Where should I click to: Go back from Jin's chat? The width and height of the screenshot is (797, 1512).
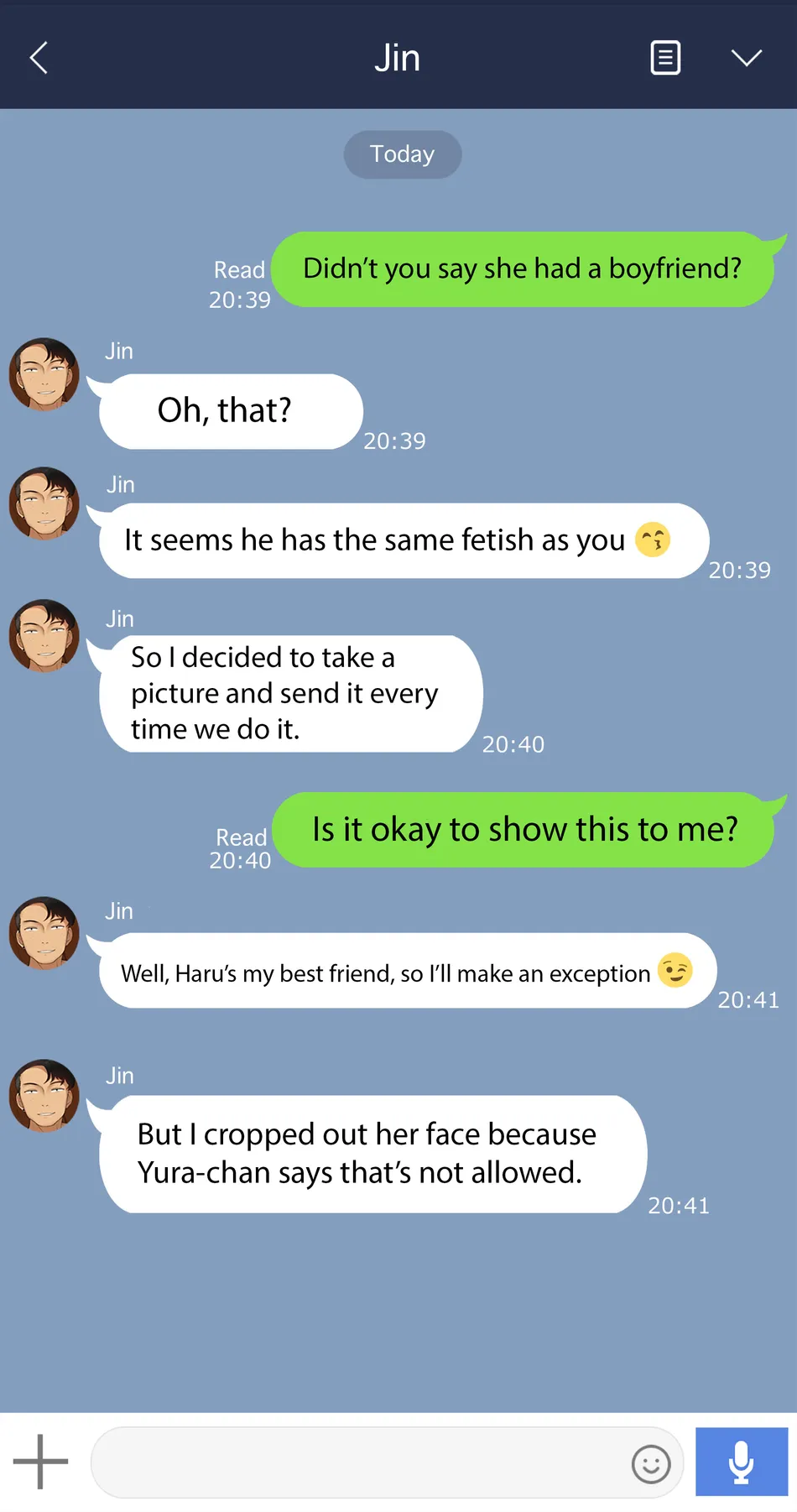(x=39, y=58)
